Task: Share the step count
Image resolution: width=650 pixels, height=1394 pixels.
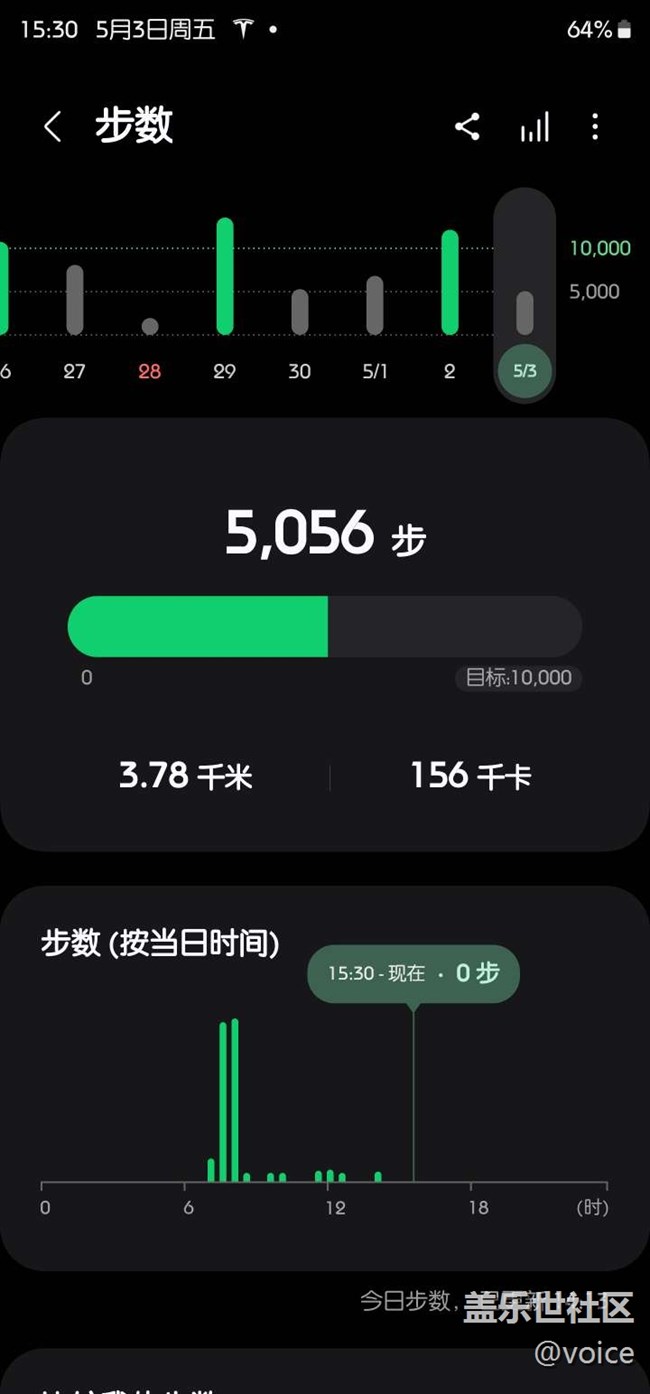Action: (467, 127)
